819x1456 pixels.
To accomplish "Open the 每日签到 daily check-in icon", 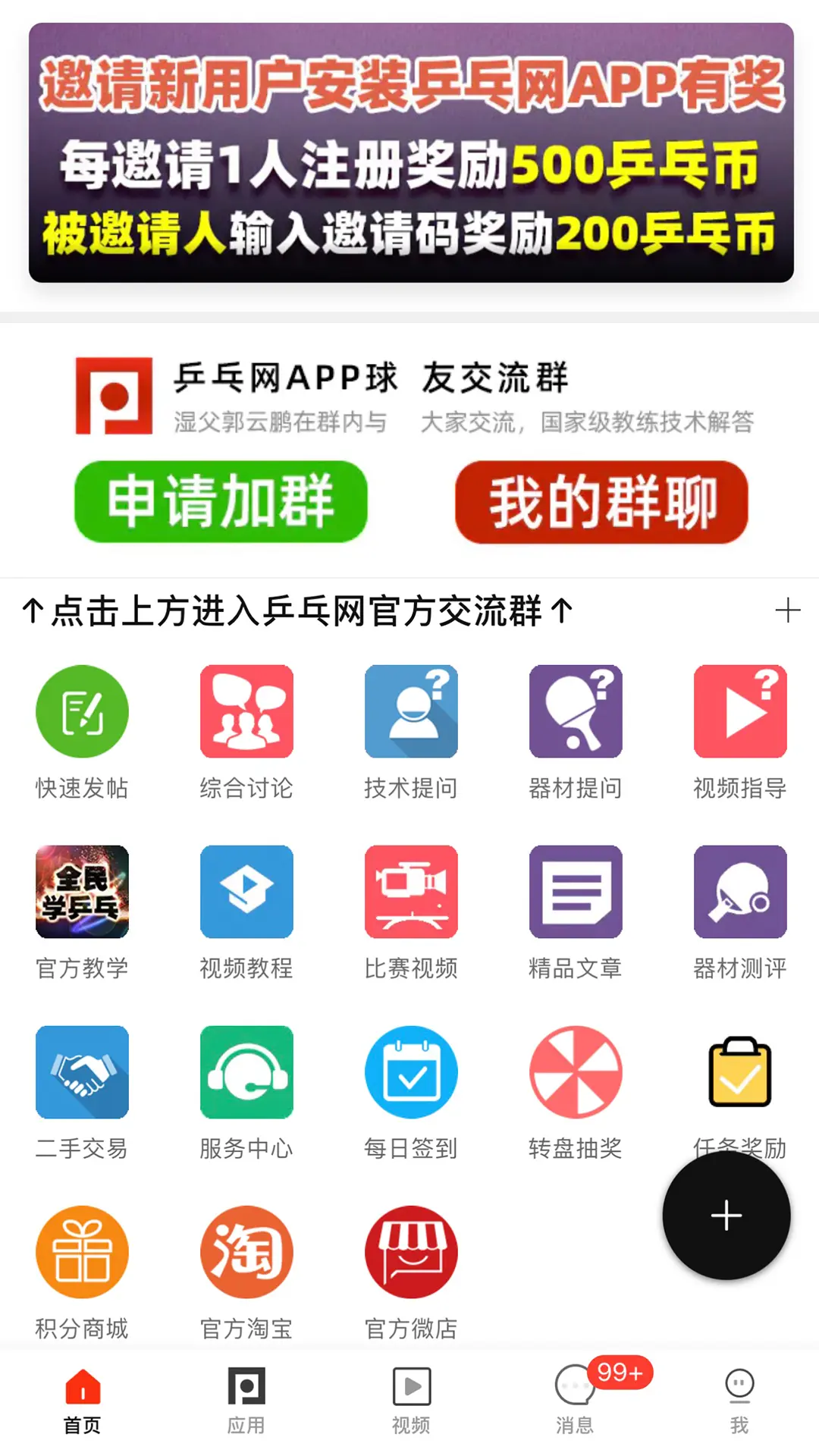I will pos(410,1072).
